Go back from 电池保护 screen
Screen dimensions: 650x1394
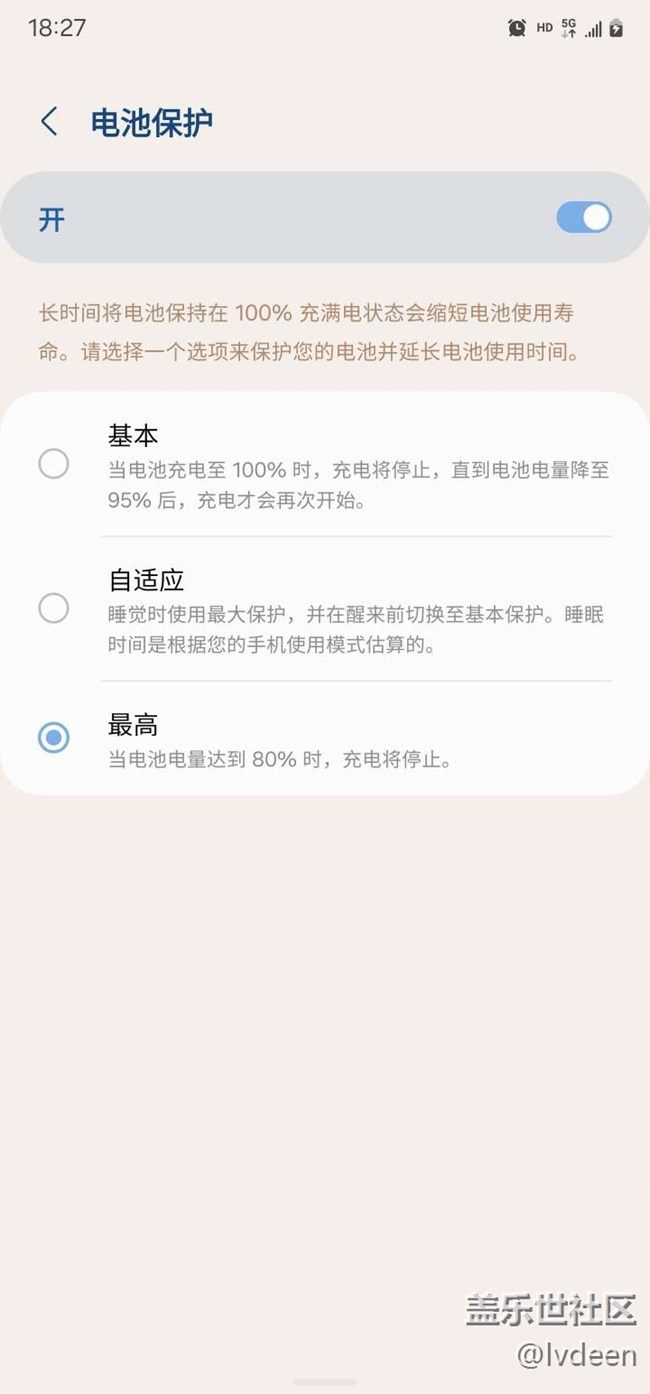(49, 122)
